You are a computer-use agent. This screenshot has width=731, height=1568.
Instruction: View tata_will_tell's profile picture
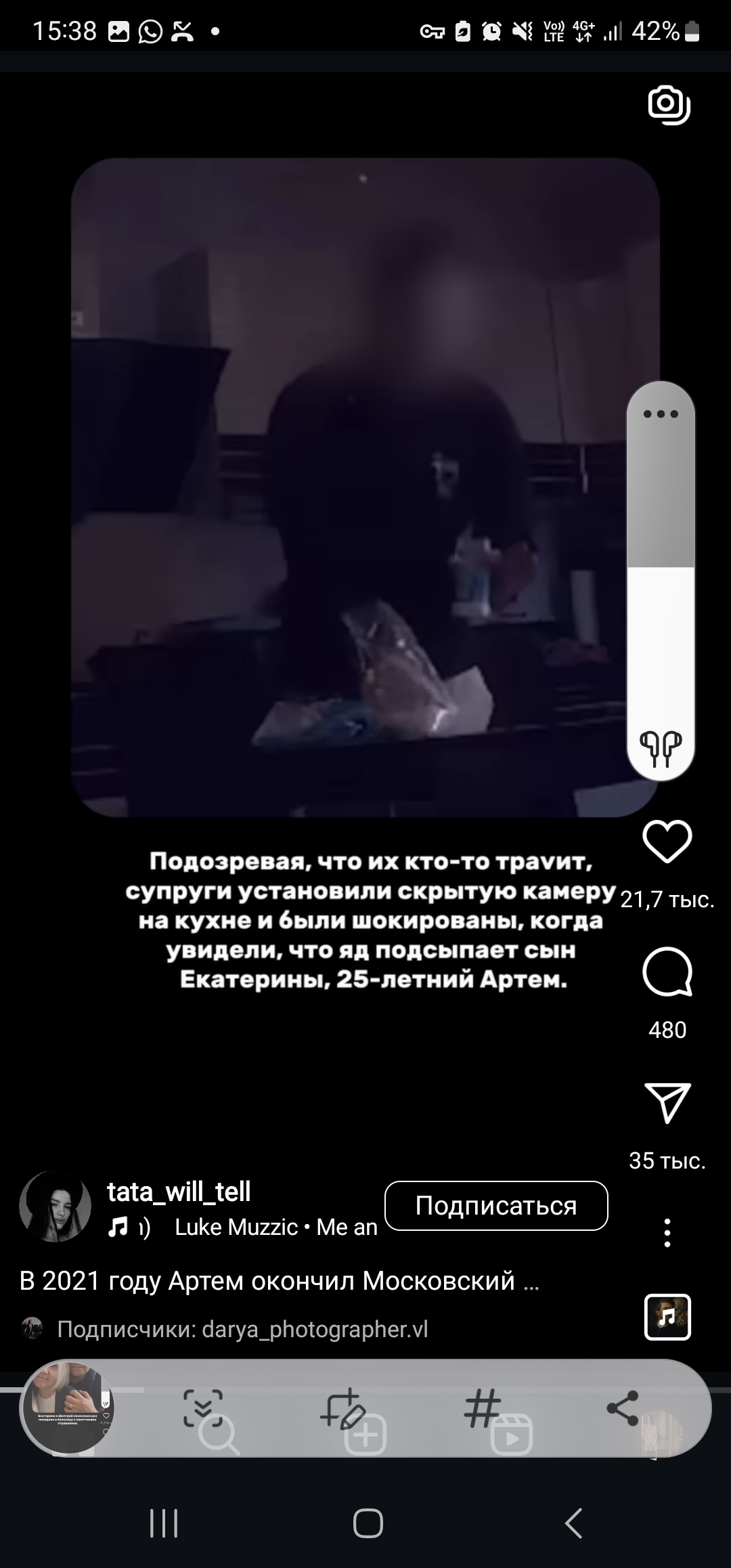(55, 1207)
